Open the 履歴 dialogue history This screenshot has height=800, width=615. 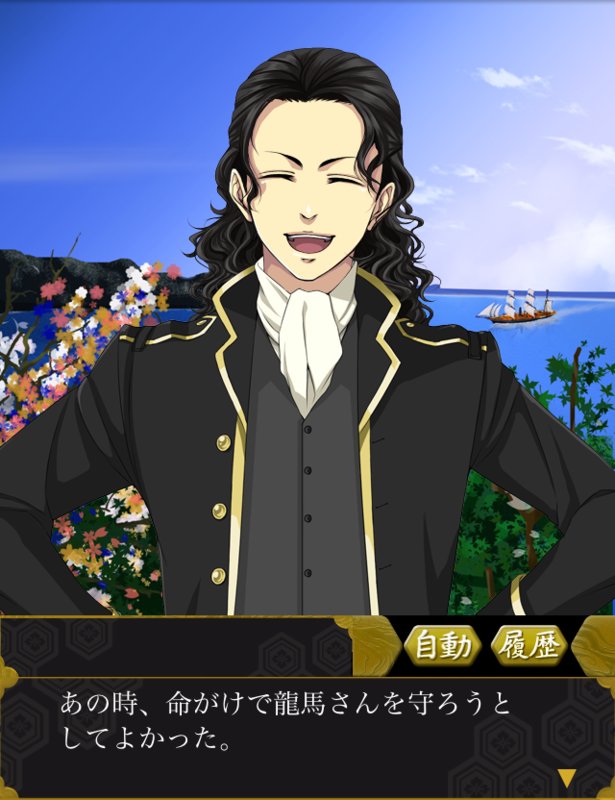[x=529, y=647]
